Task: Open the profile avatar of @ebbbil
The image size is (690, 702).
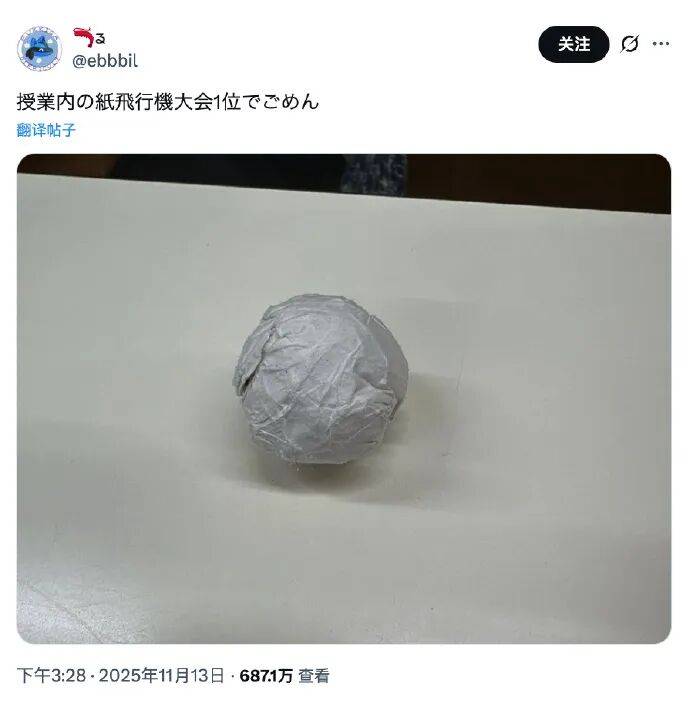Action: [x=39, y=49]
